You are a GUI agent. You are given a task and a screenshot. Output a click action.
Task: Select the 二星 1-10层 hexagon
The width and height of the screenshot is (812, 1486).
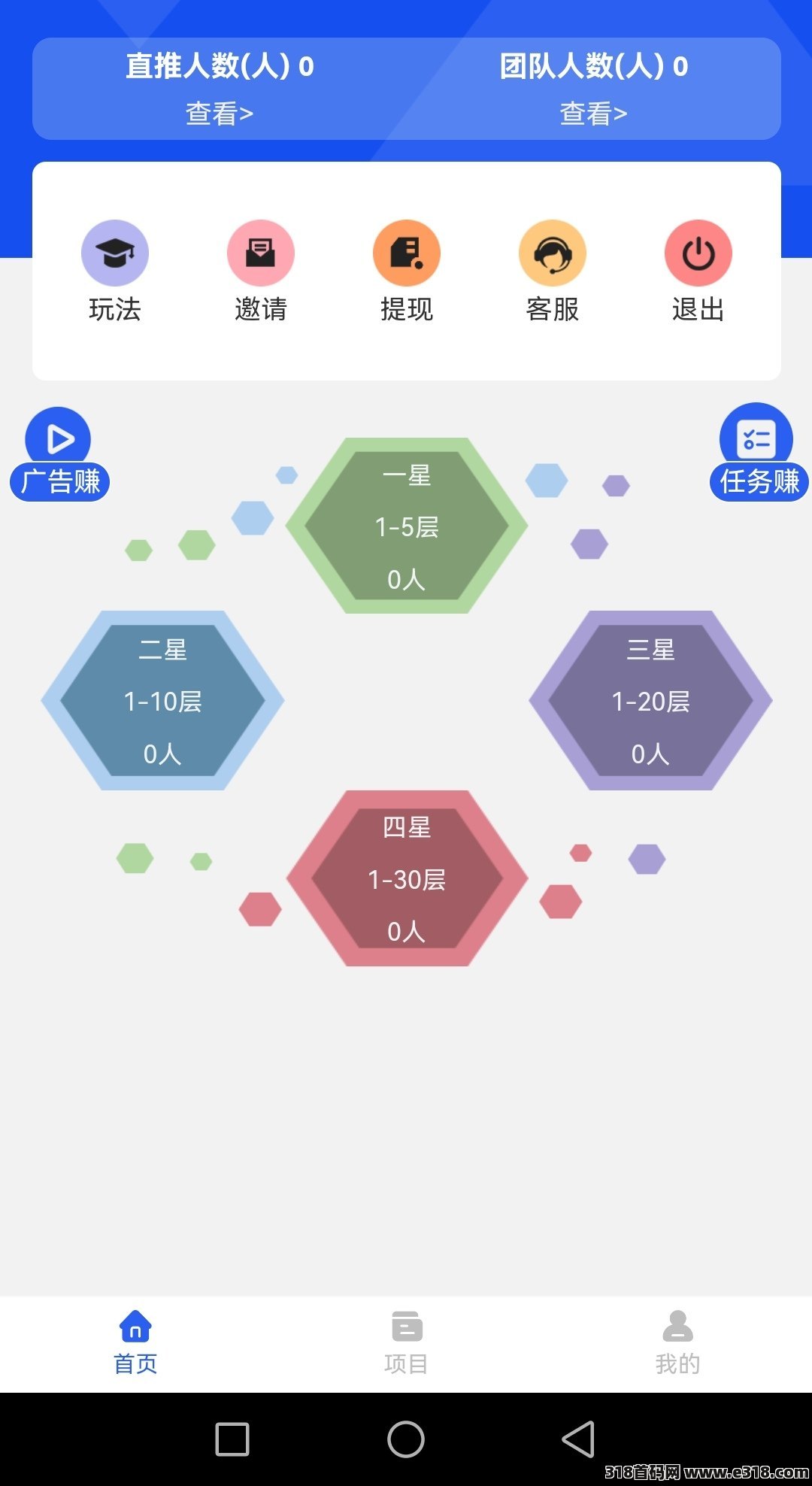coord(163,701)
